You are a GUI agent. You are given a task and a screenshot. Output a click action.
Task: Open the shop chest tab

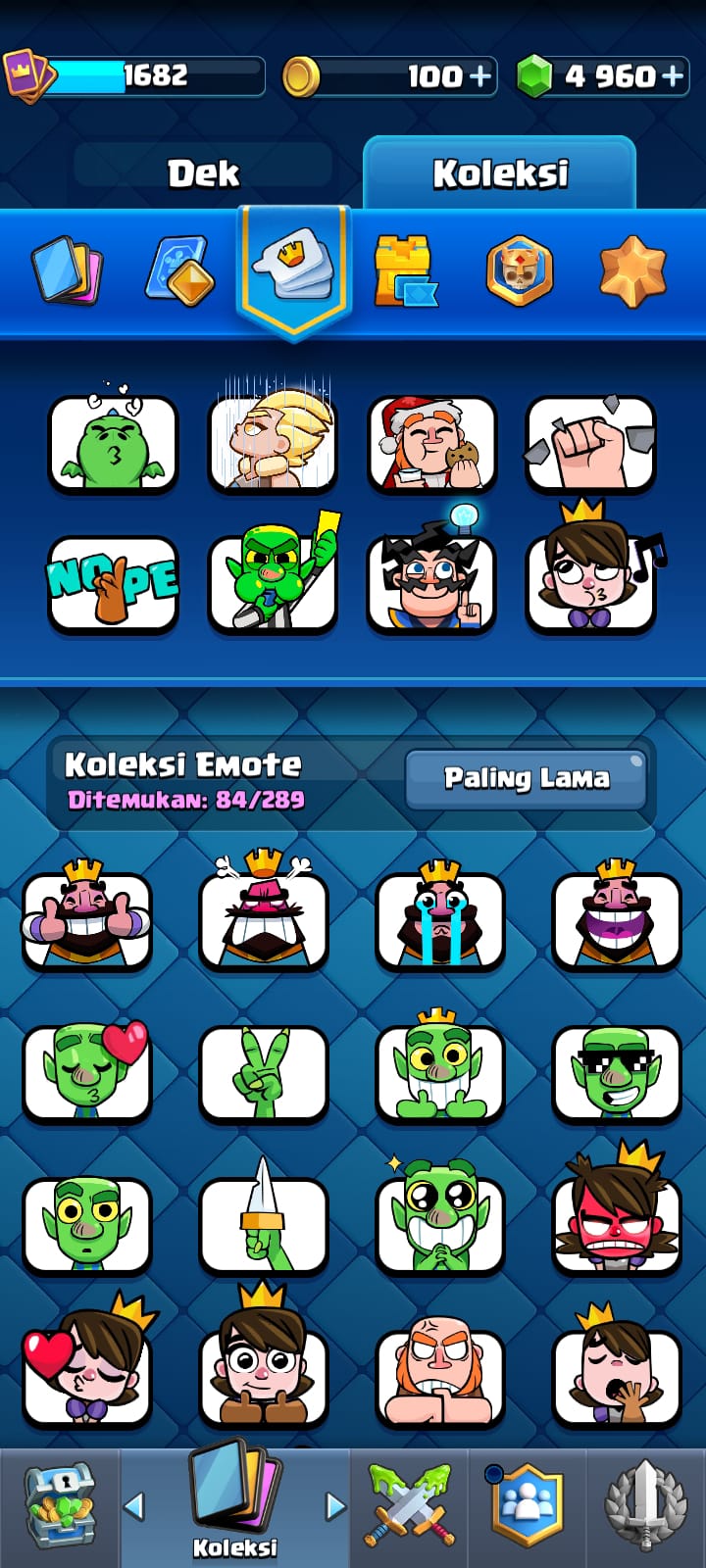tap(60, 1506)
